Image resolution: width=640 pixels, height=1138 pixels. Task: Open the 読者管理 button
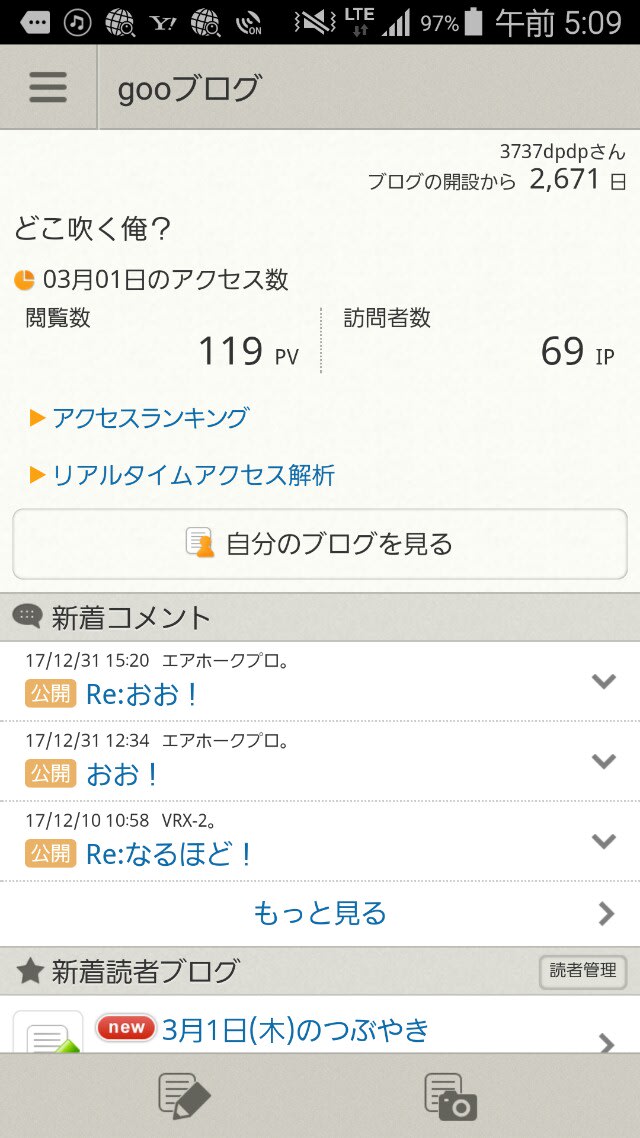click(583, 970)
